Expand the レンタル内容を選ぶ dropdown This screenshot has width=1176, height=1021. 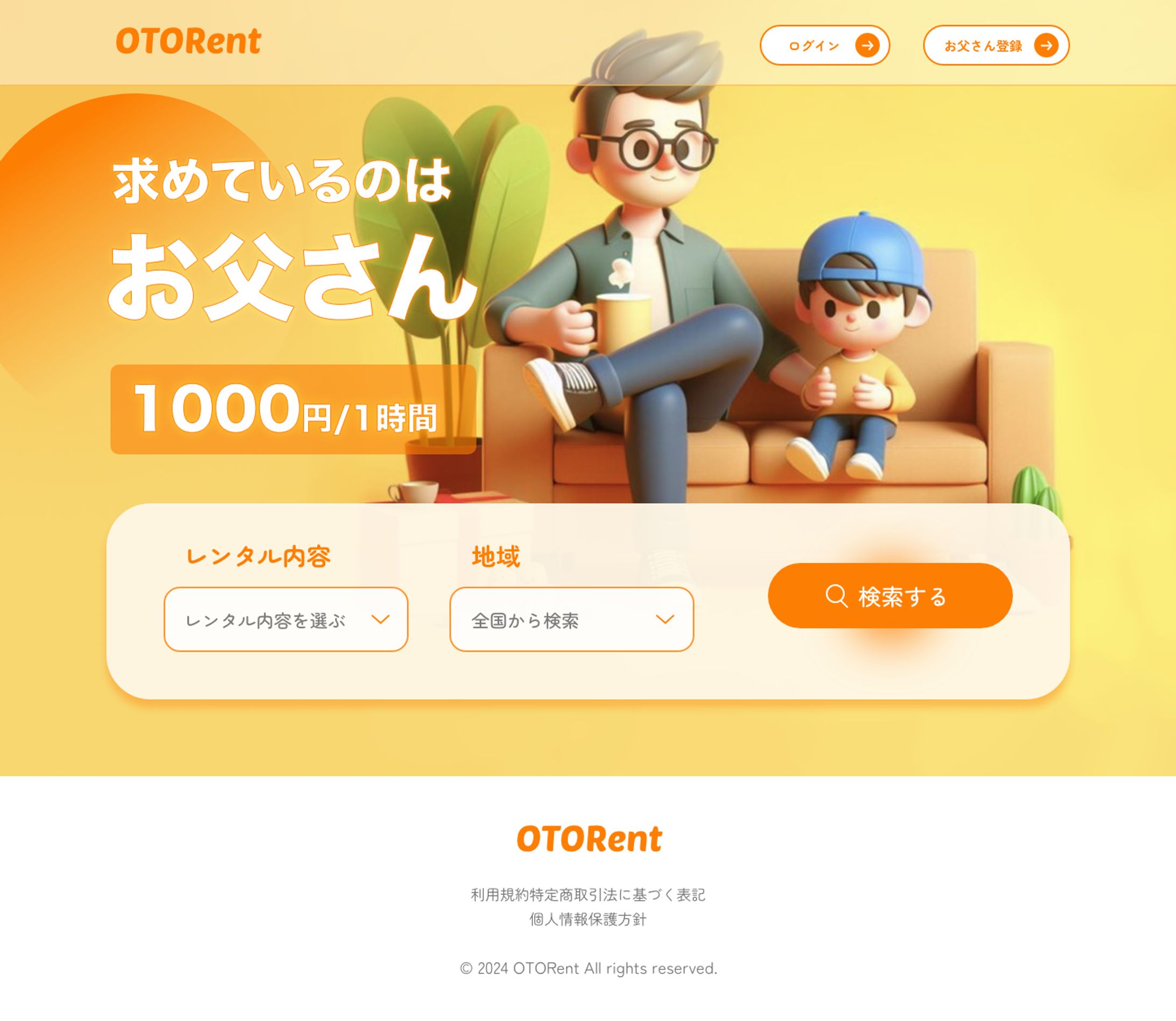(x=285, y=619)
